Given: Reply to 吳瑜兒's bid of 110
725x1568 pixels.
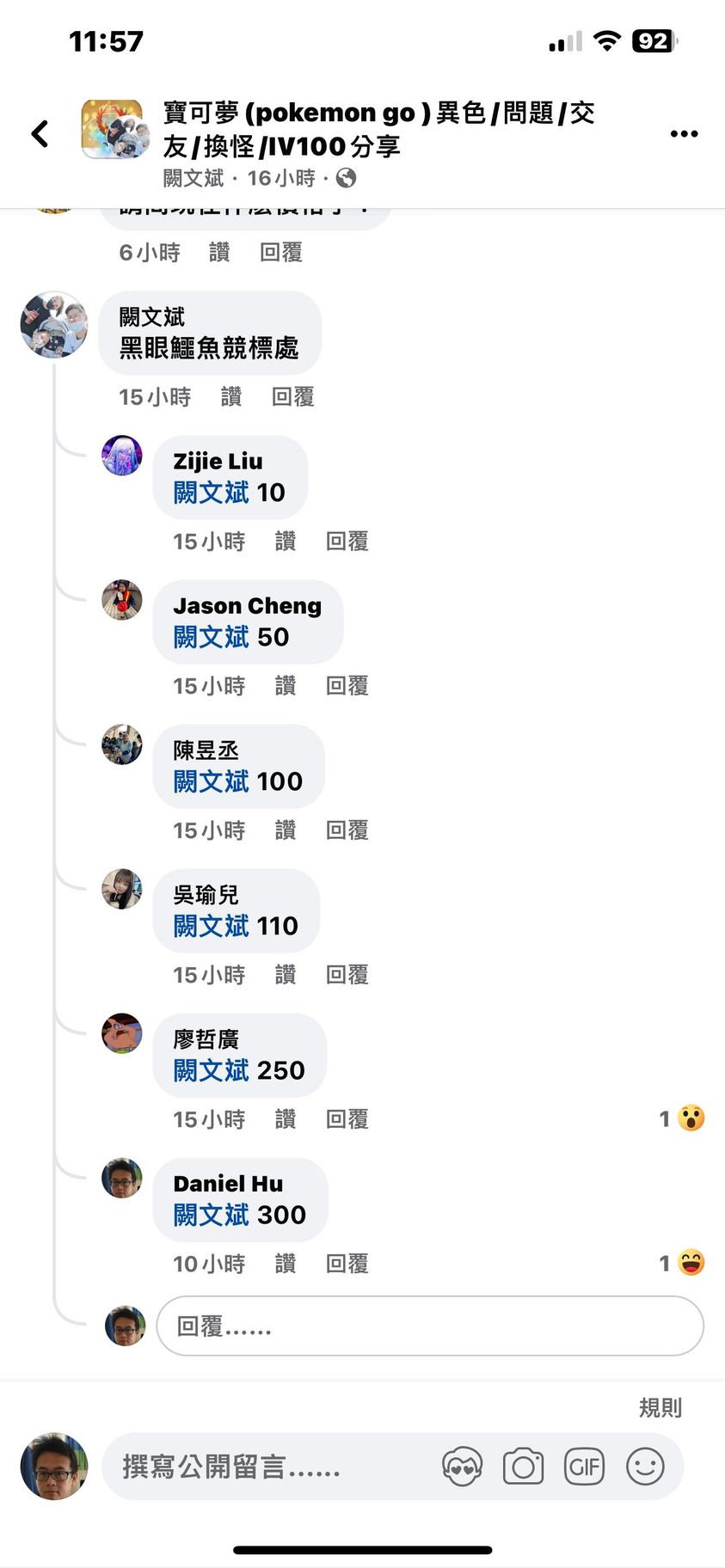Looking at the screenshot, I should pyautogui.click(x=347, y=975).
